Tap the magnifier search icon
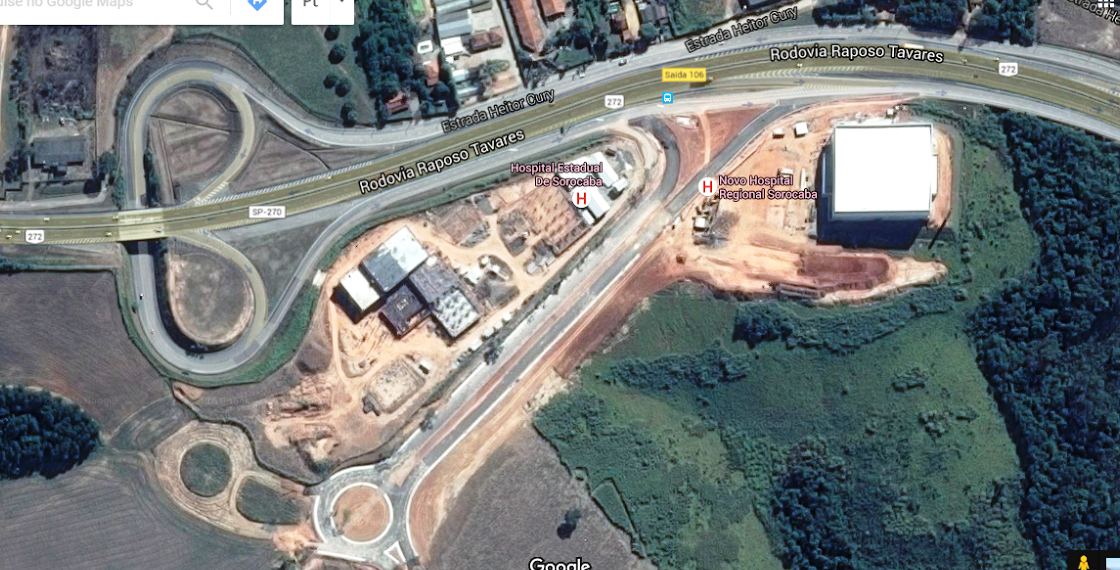 (x=204, y=4)
